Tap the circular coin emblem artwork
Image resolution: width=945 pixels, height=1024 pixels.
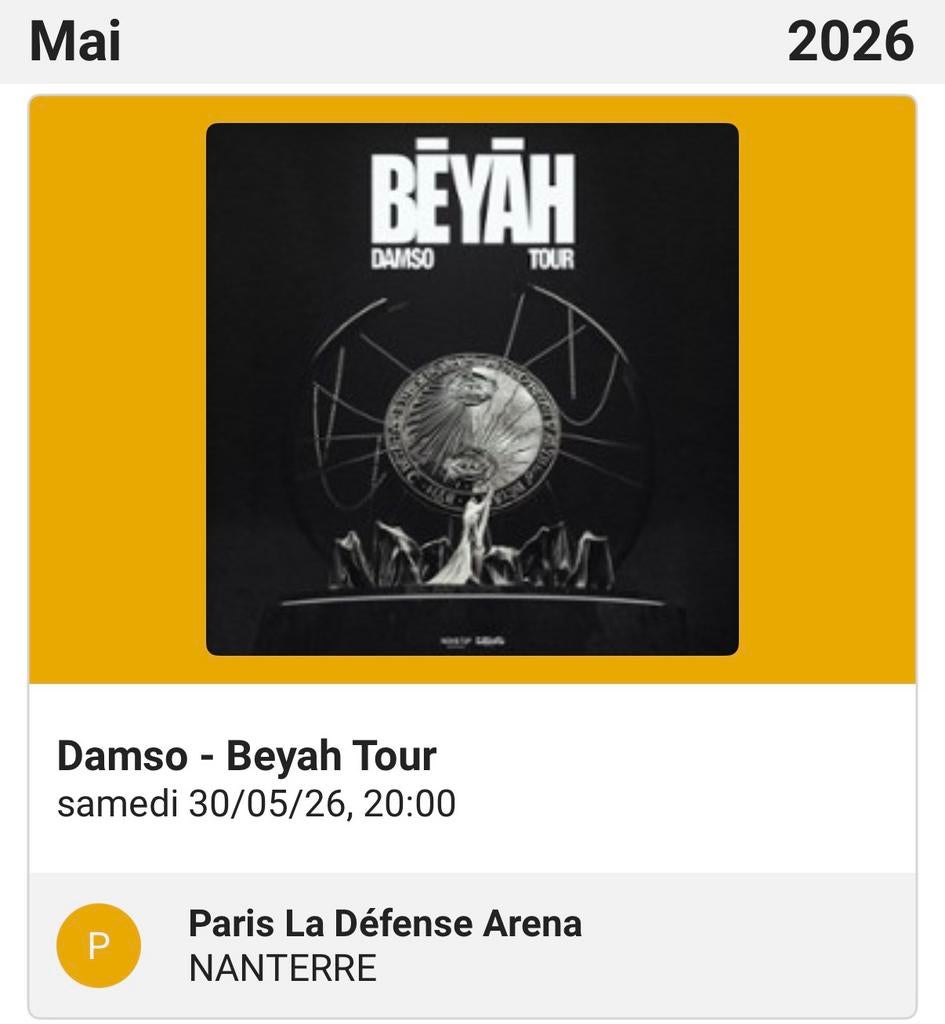470,425
